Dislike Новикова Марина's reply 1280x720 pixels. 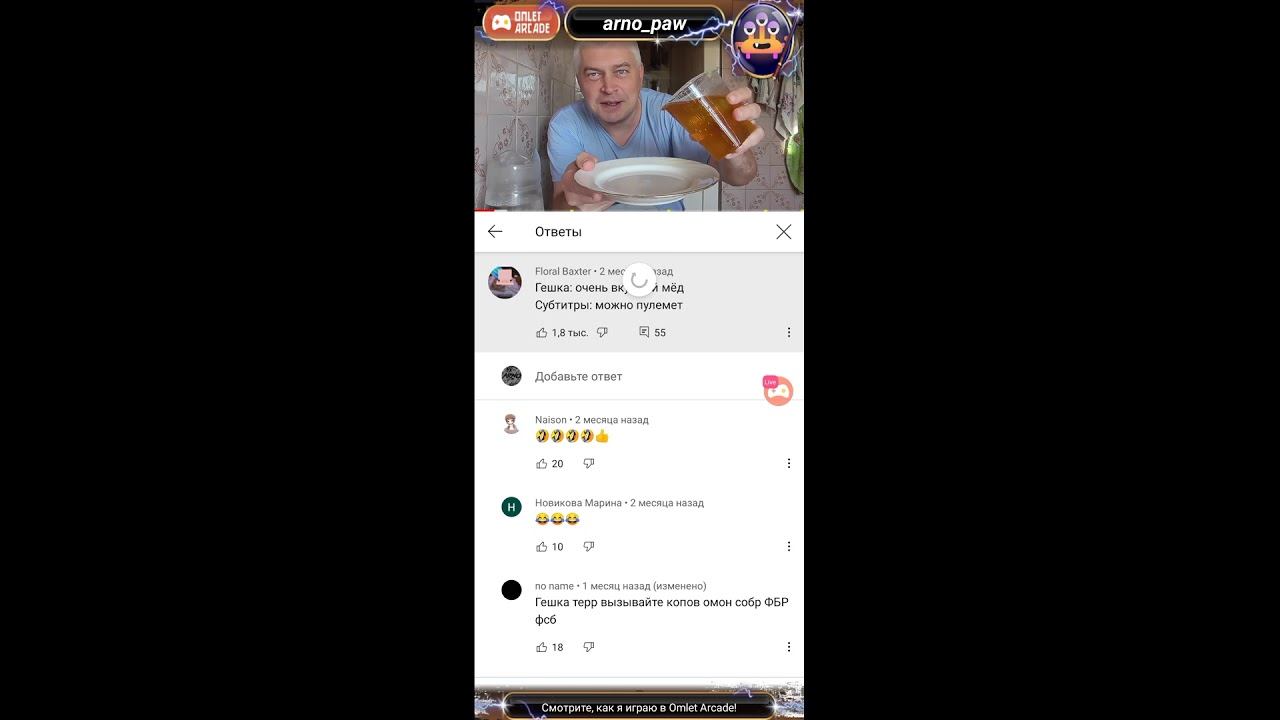click(x=589, y=547)
